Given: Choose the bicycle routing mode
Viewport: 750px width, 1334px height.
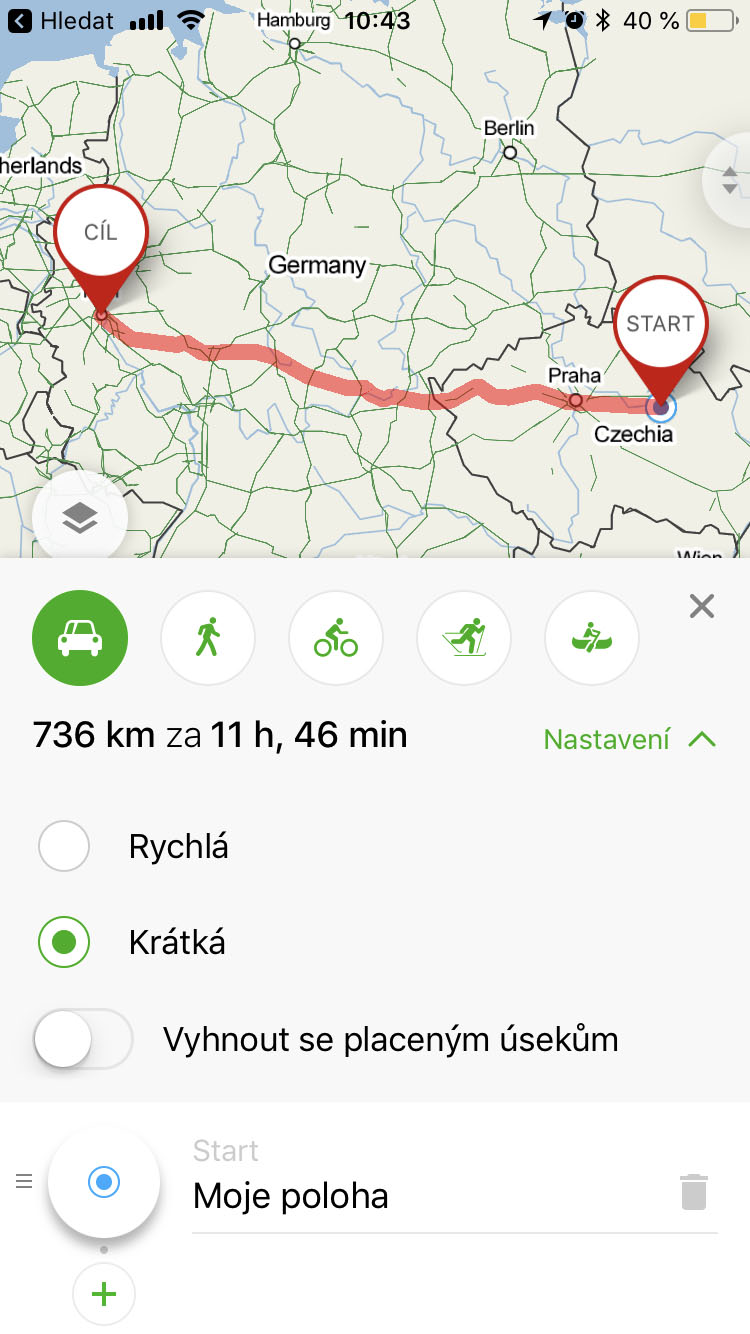Looking at the screenshot, I should 336,638.
